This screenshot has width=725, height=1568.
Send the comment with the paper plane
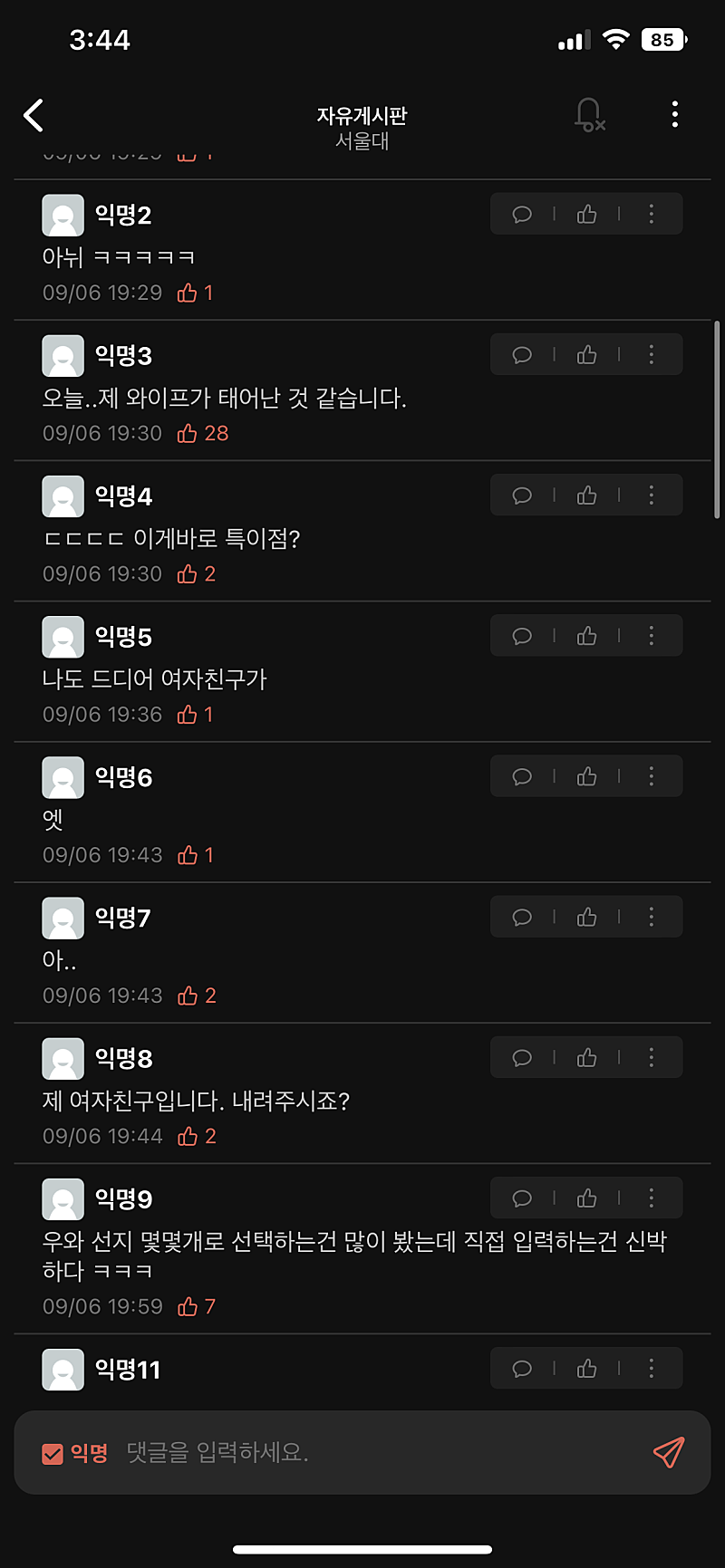pos(669,1452)
